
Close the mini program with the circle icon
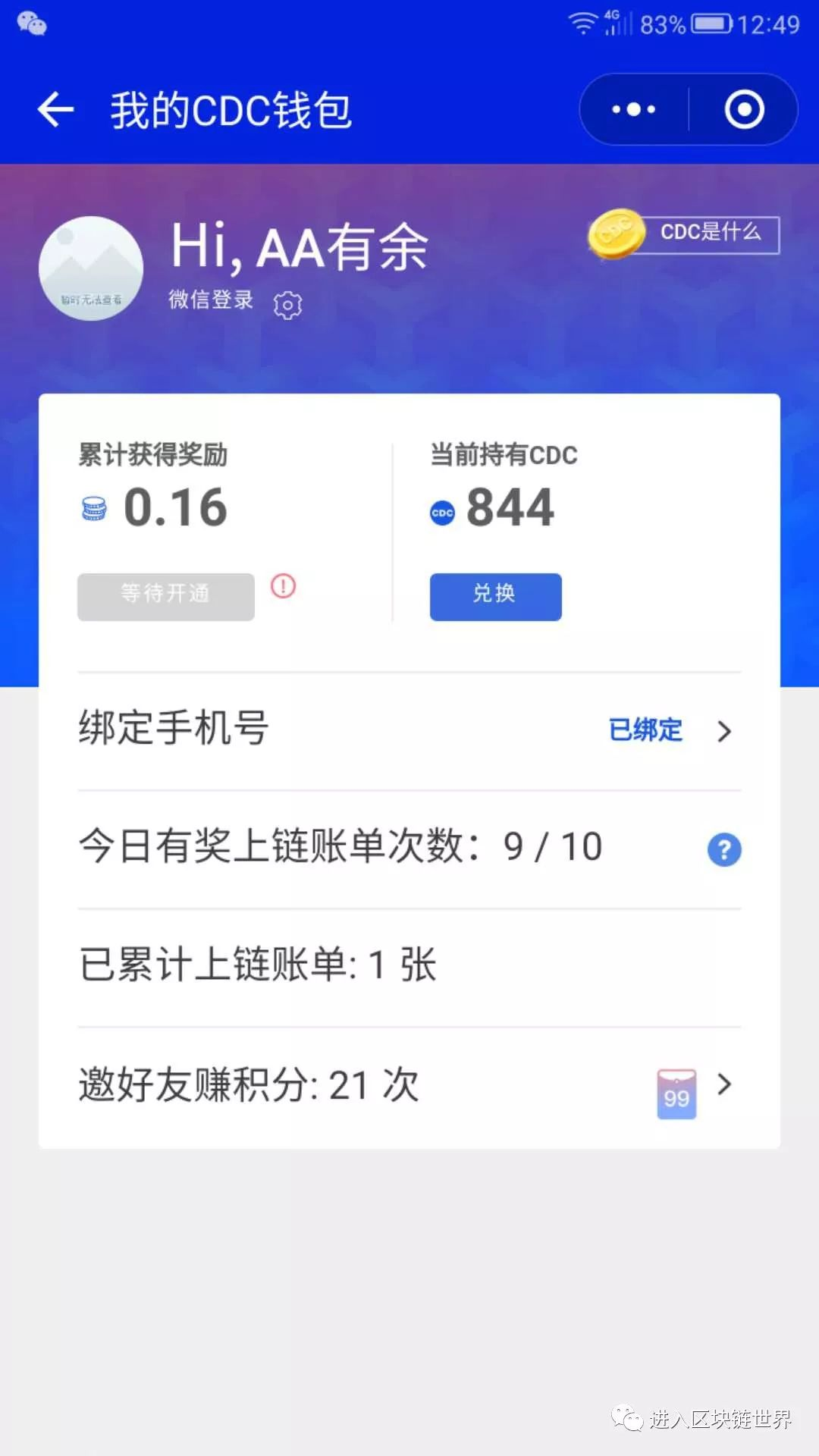point(744,110)
